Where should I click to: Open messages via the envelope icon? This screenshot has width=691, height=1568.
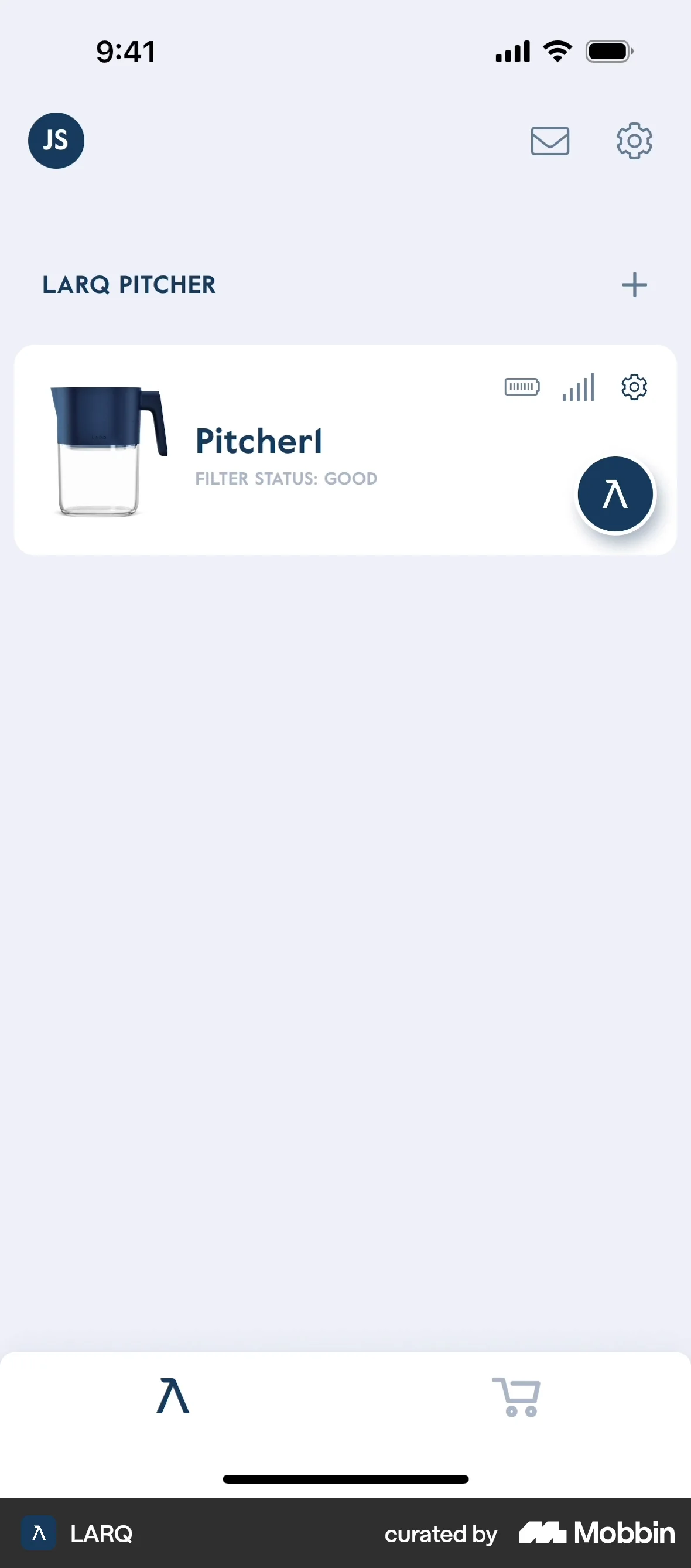[x=549, y=141]
